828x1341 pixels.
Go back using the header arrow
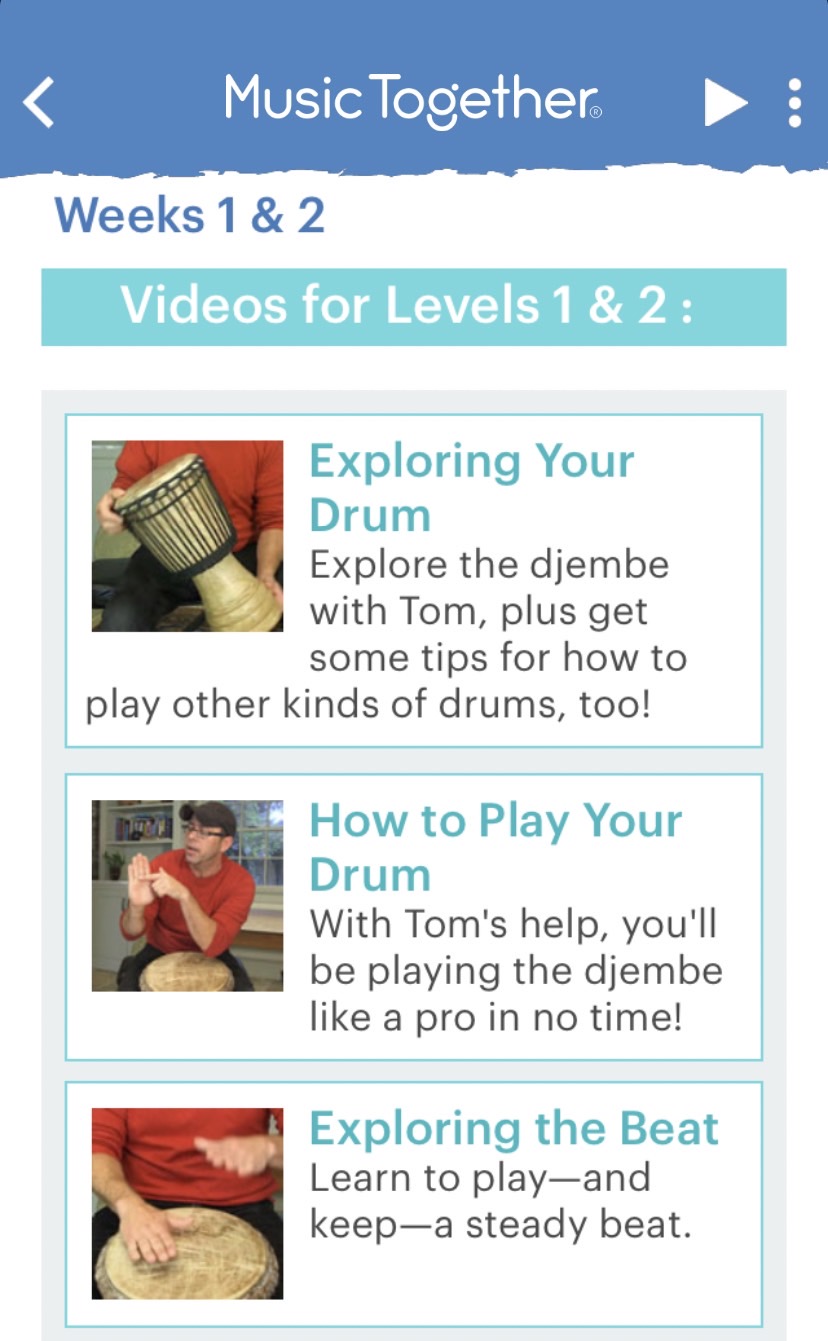click(x=39, y=103)
